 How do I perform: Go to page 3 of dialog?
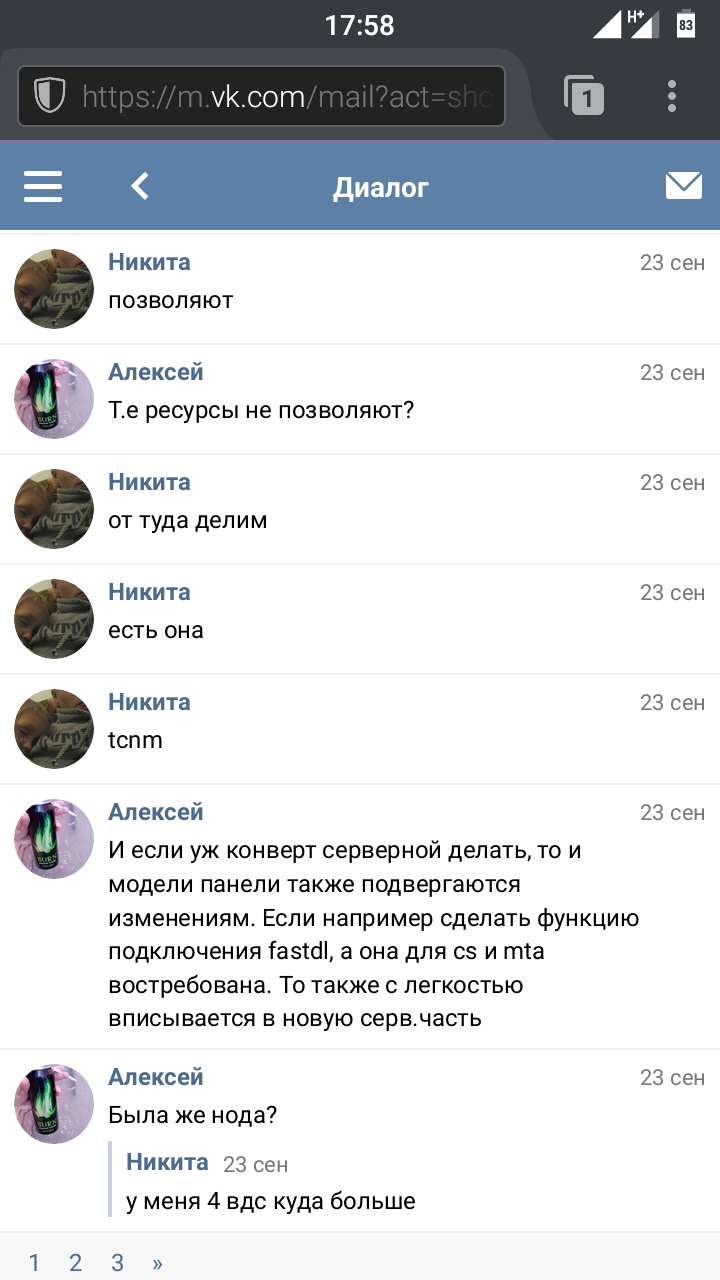[x=117, y=1263]
